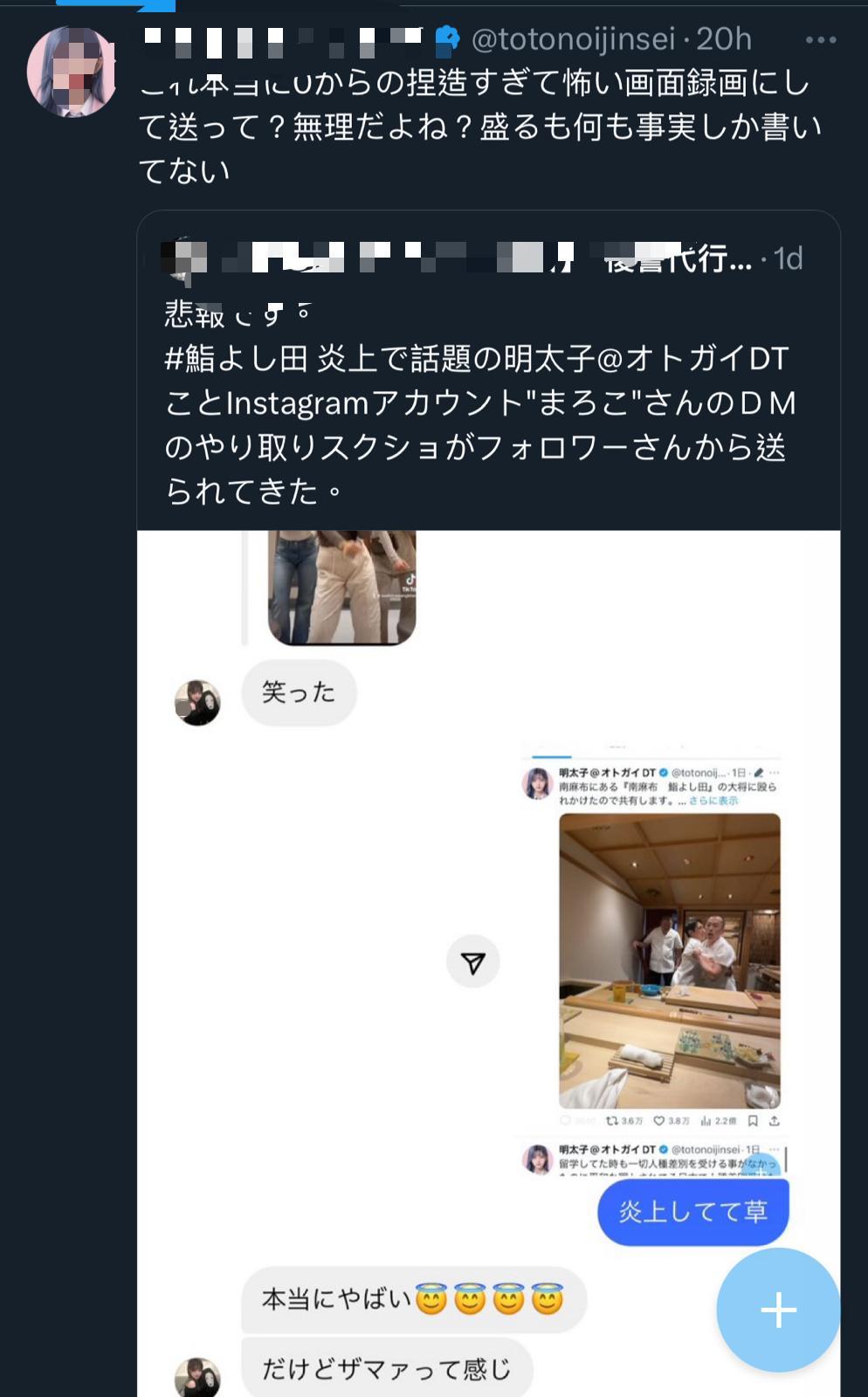868x1397 pixels.
Task: Click the reply icon on the embedded tweet
Action: tap(564, 1118)
